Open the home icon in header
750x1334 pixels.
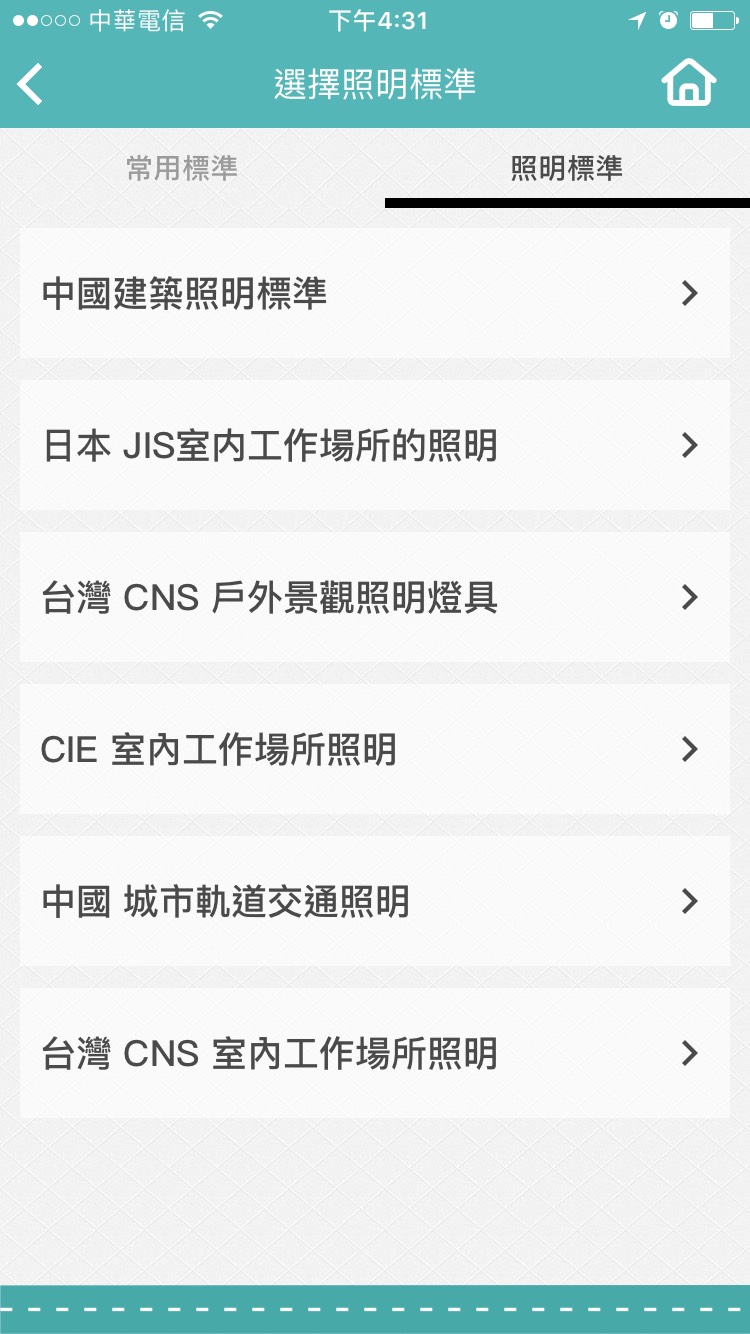689,82
